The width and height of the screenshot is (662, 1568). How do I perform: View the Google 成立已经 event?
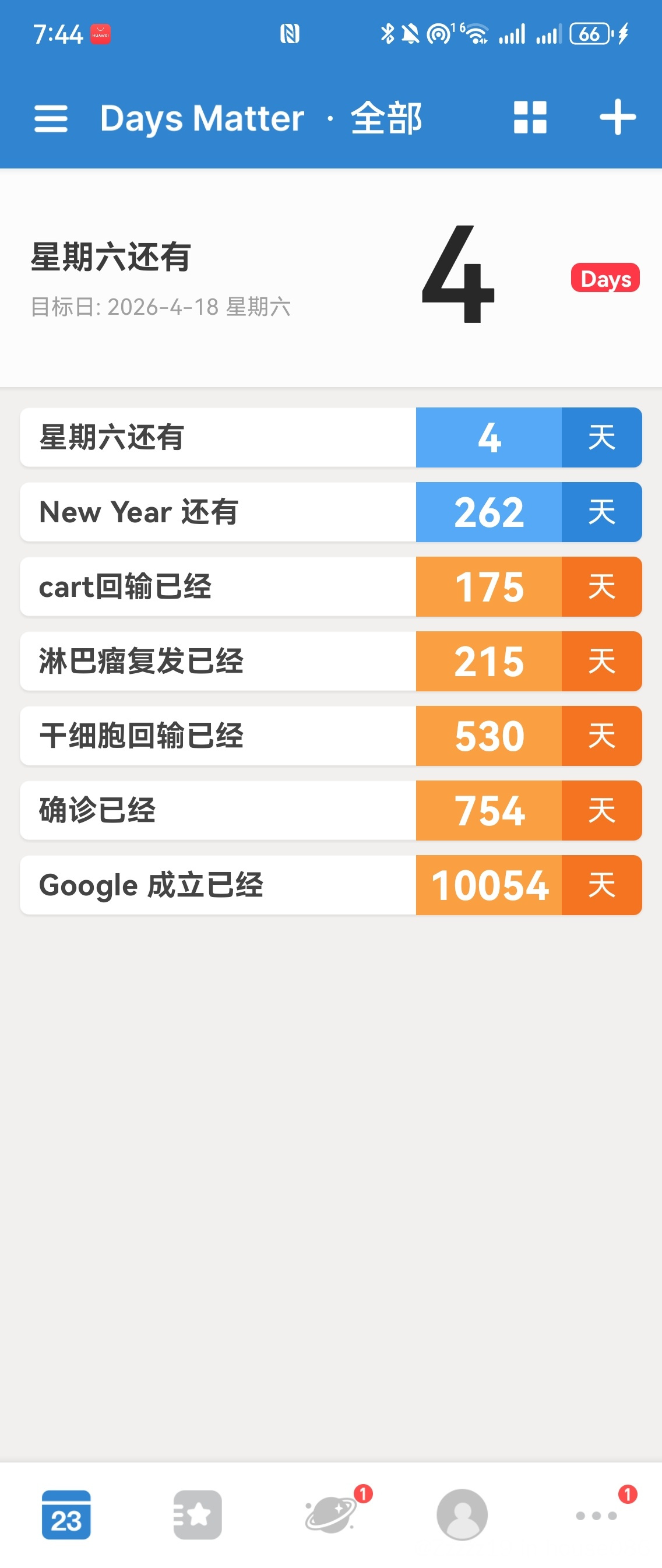[330, 885]
